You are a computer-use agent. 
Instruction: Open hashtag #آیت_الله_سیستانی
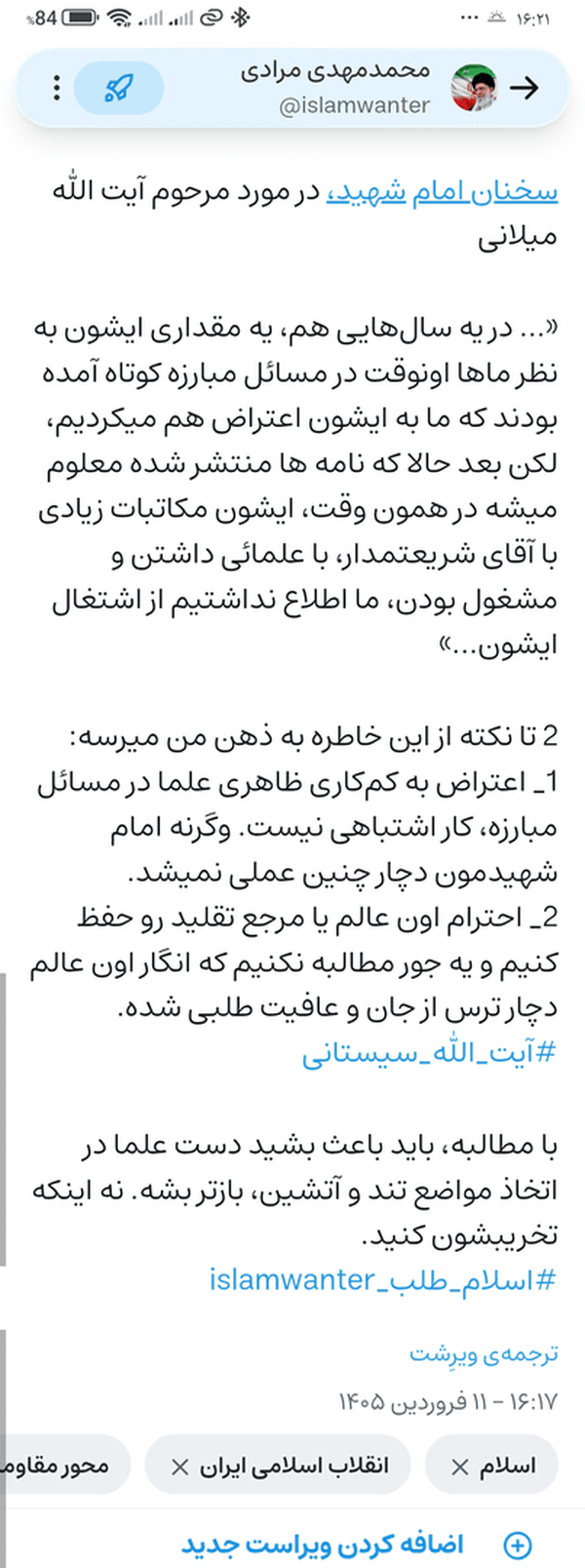pyautogui.click(x=429, y=1055)
